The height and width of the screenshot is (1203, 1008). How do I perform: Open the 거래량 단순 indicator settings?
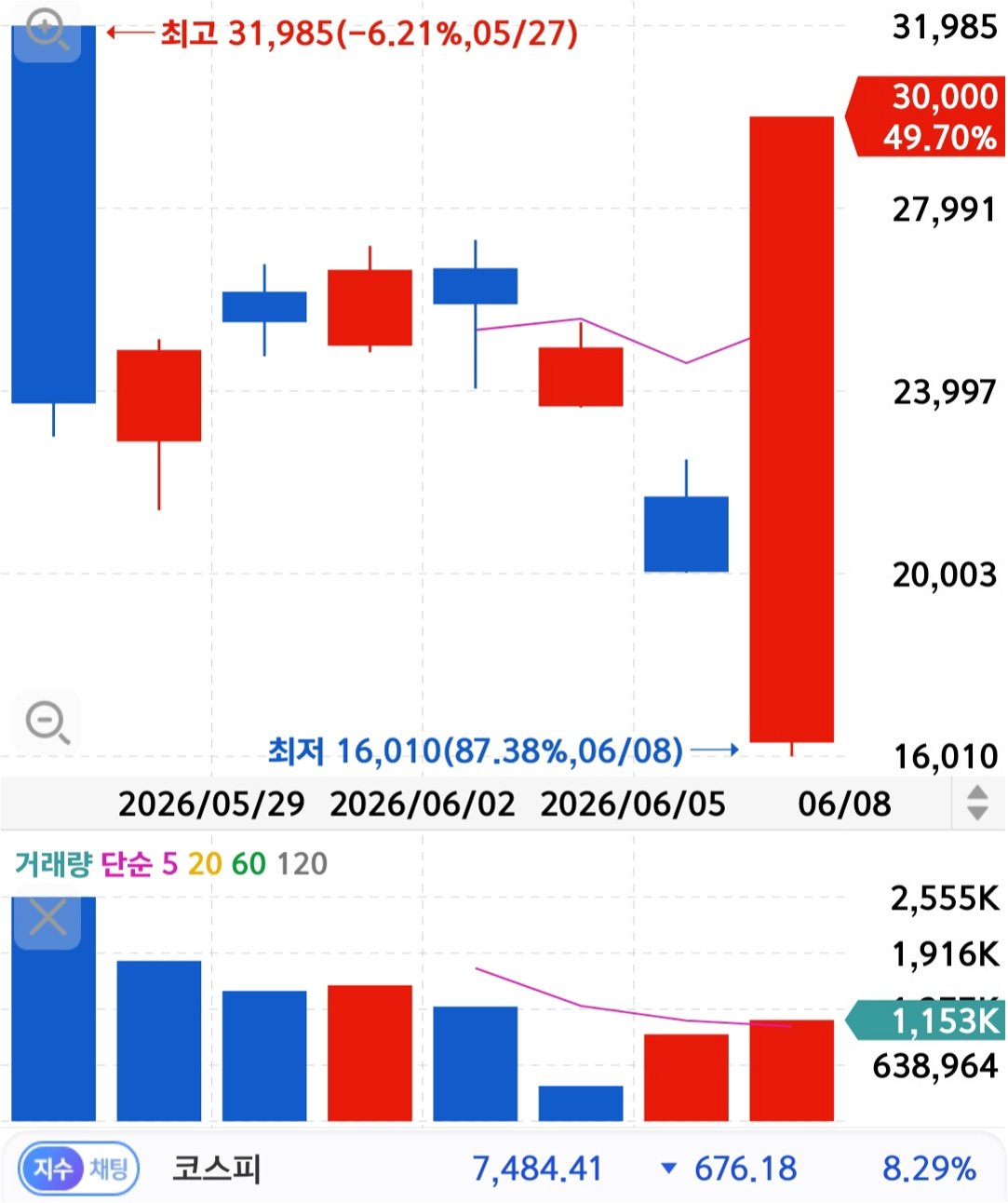tap(171, 864)
